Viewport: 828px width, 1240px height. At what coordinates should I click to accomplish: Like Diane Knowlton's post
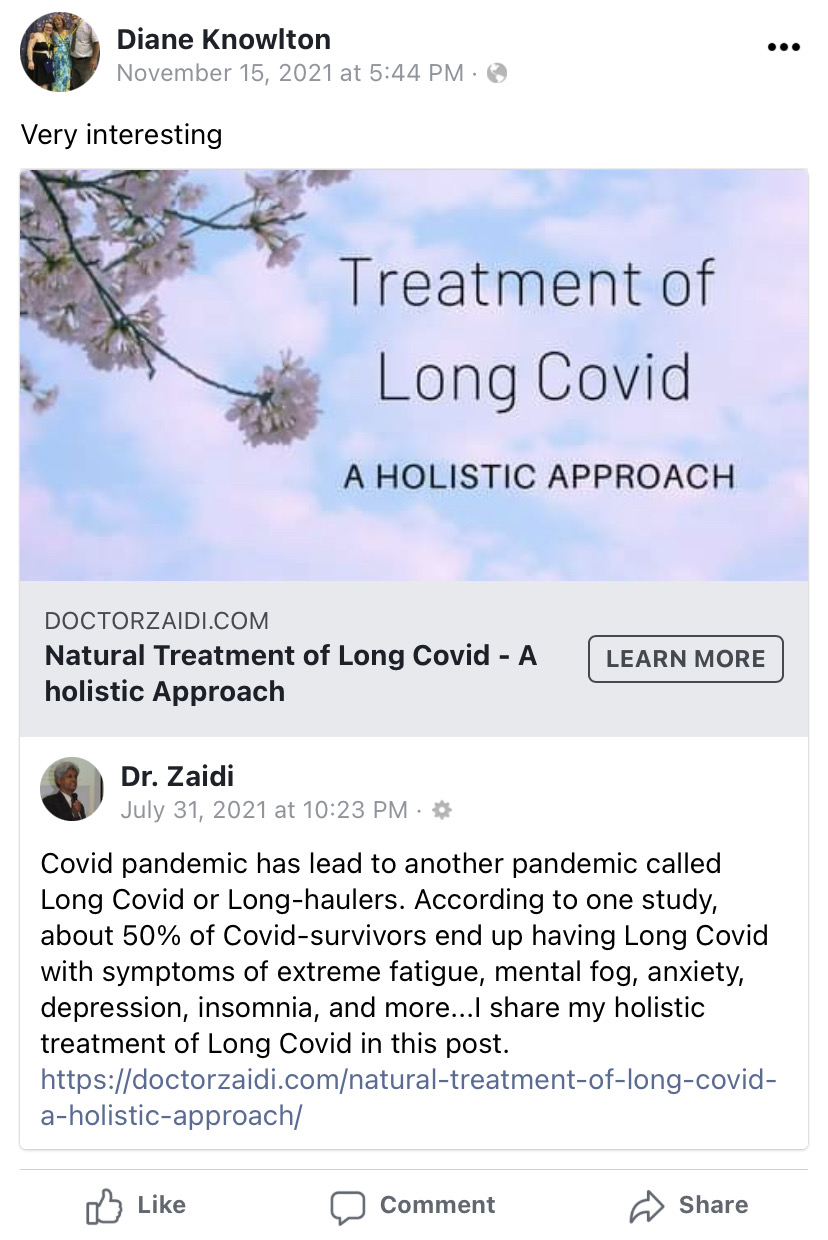click(x=136, y=1206)
